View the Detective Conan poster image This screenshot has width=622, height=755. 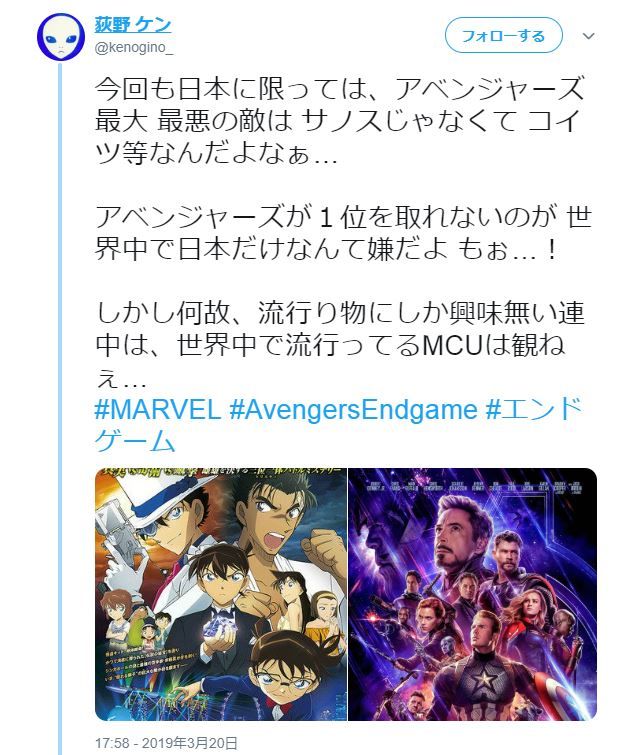221,594
